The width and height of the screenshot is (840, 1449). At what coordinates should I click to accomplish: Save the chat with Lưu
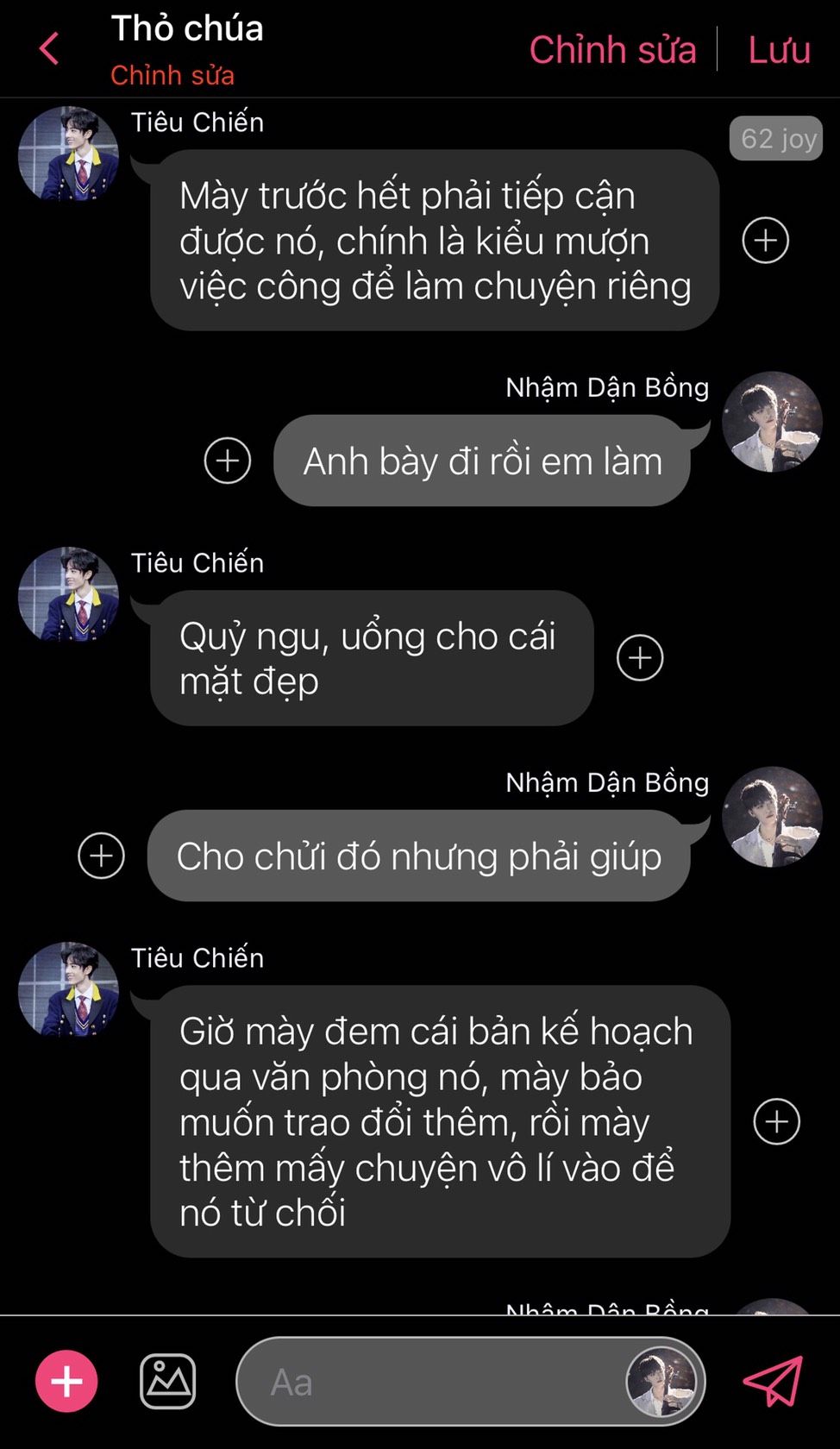[x=779, y=49]
